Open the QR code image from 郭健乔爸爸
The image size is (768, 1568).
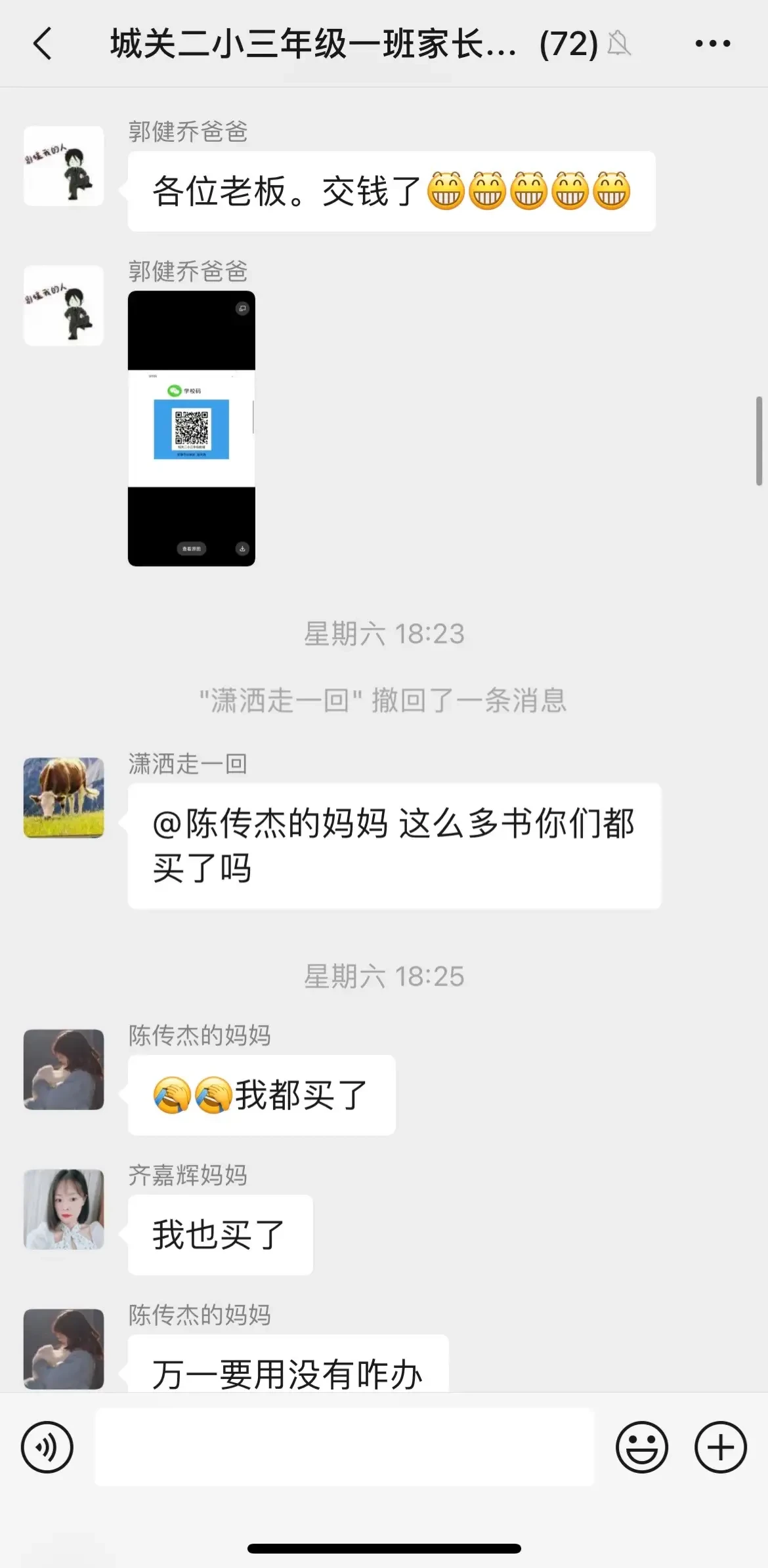tap(191, 428)
